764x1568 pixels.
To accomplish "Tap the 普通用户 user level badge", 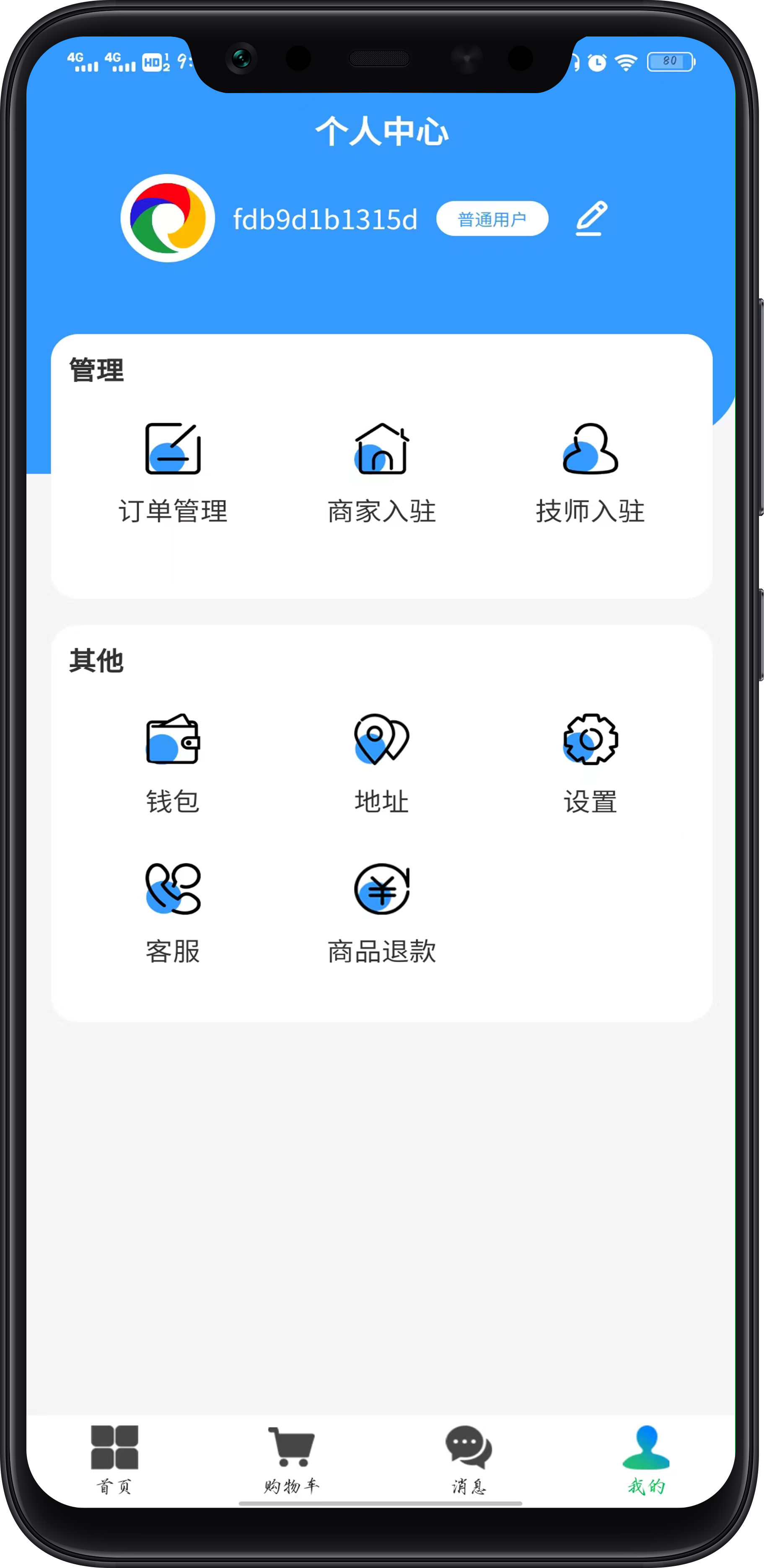I will (492, 218).
